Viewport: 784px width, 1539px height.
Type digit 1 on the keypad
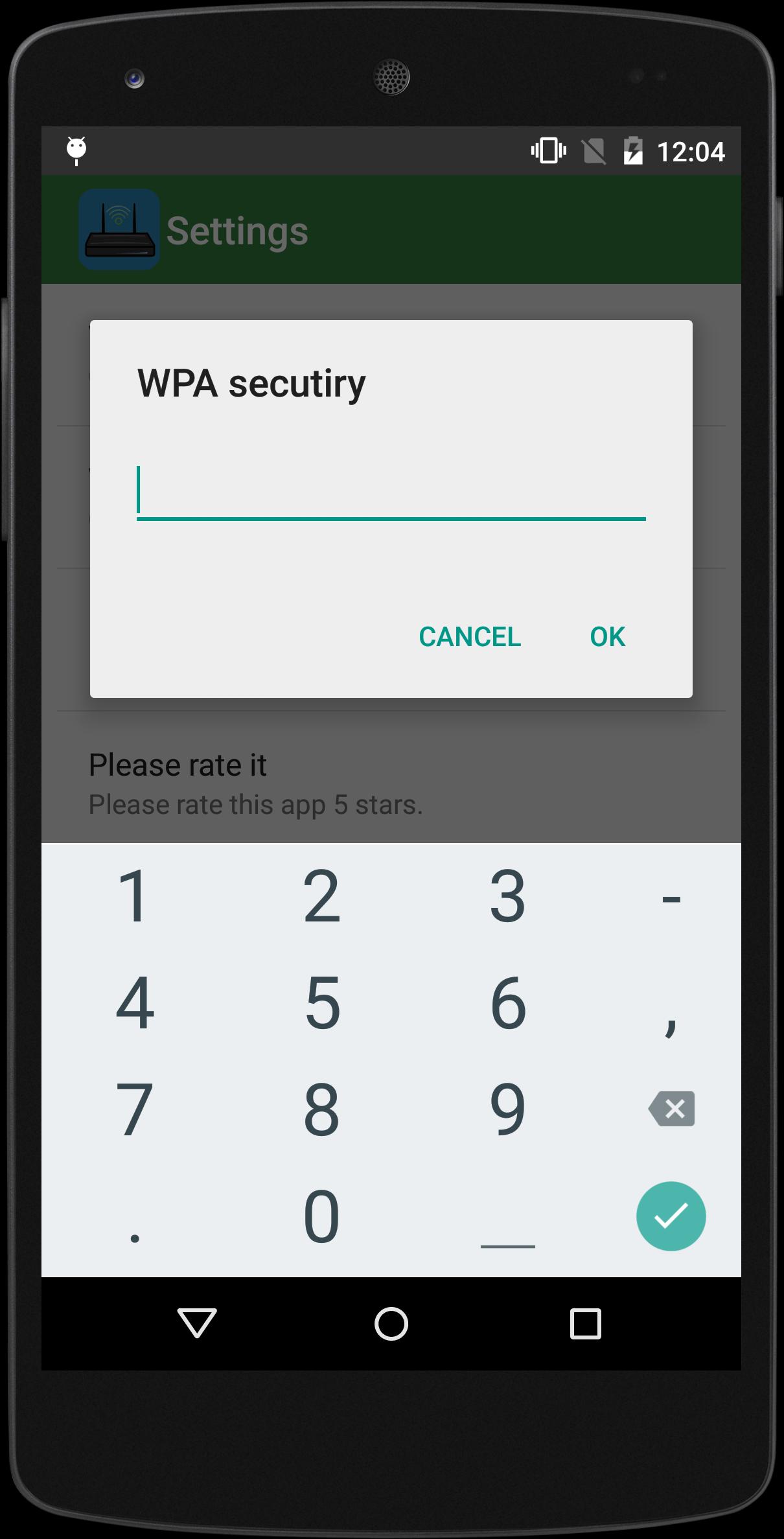[x=134, y=896]
